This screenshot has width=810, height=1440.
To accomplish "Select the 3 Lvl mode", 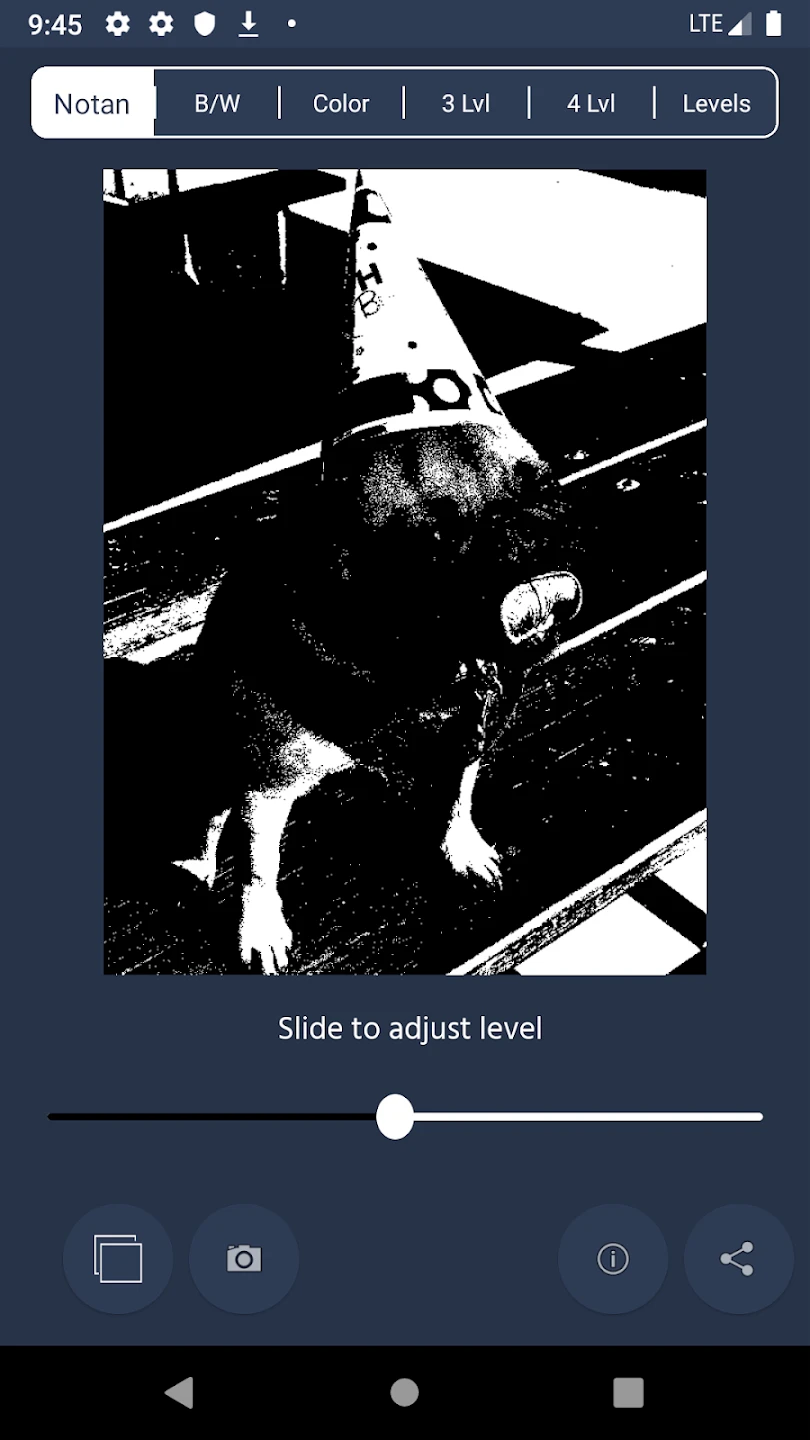I will pyautogui.click(x=466, y=103).
